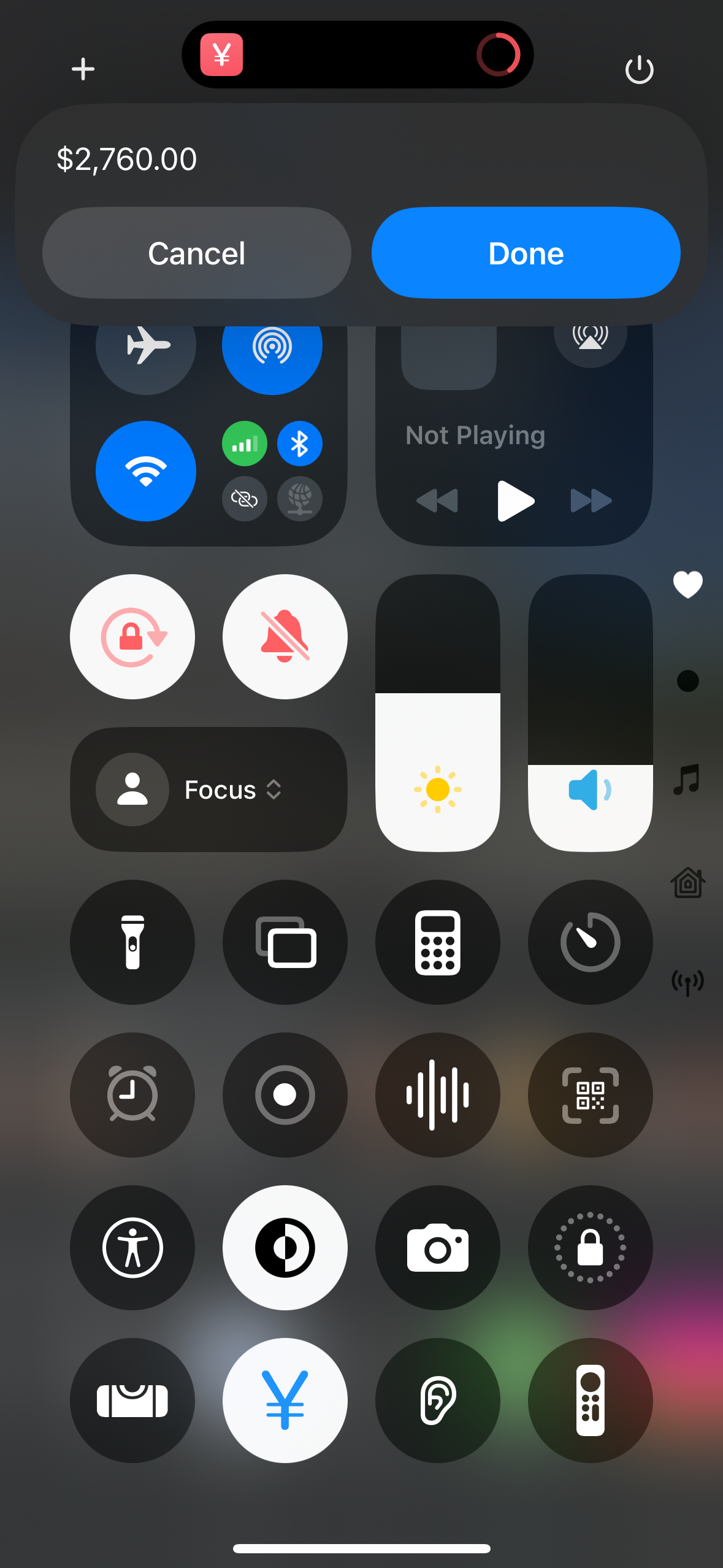
Task: Tap the power button icon
Action: (639, 69)
